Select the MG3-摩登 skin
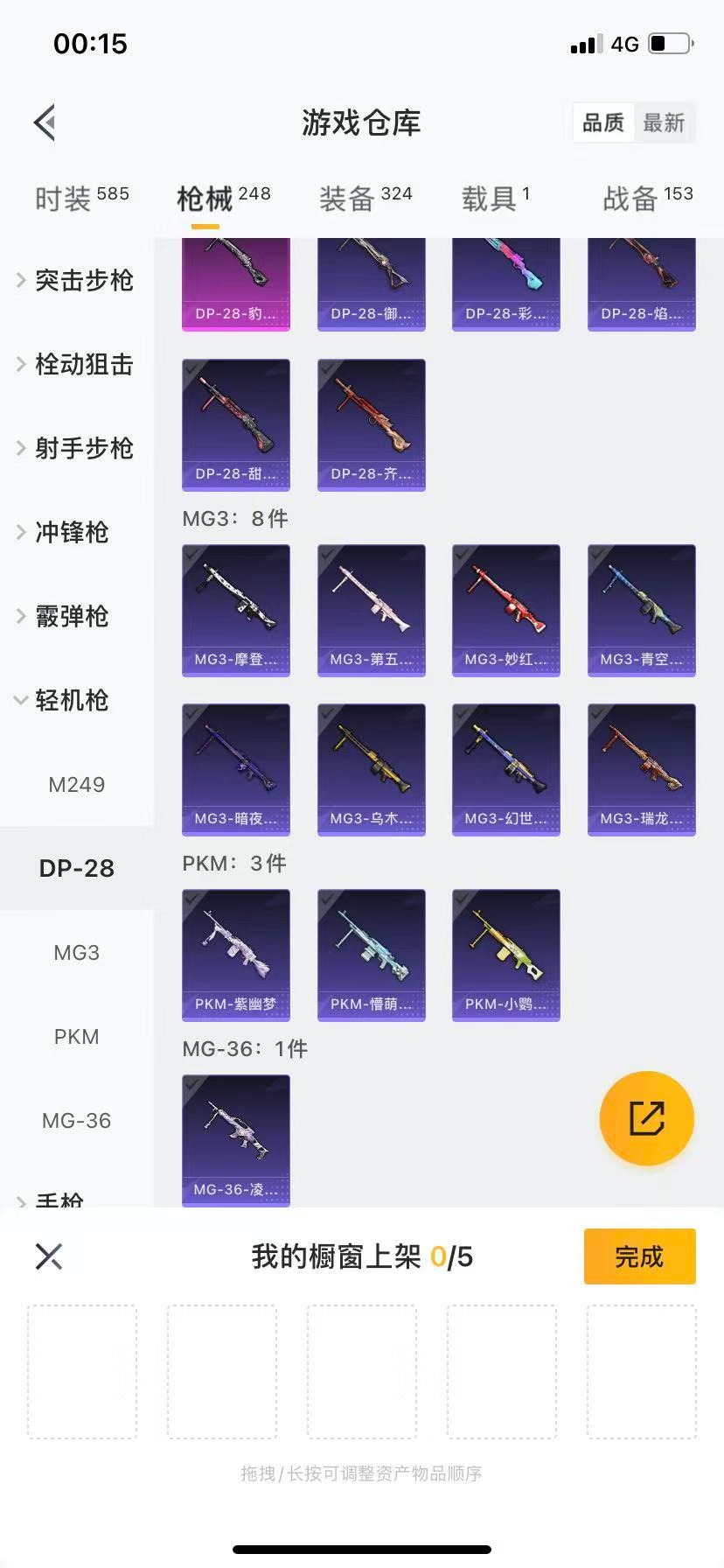Image resolution: width=724 pixels, height=1568 pixels. coord(236,610)
